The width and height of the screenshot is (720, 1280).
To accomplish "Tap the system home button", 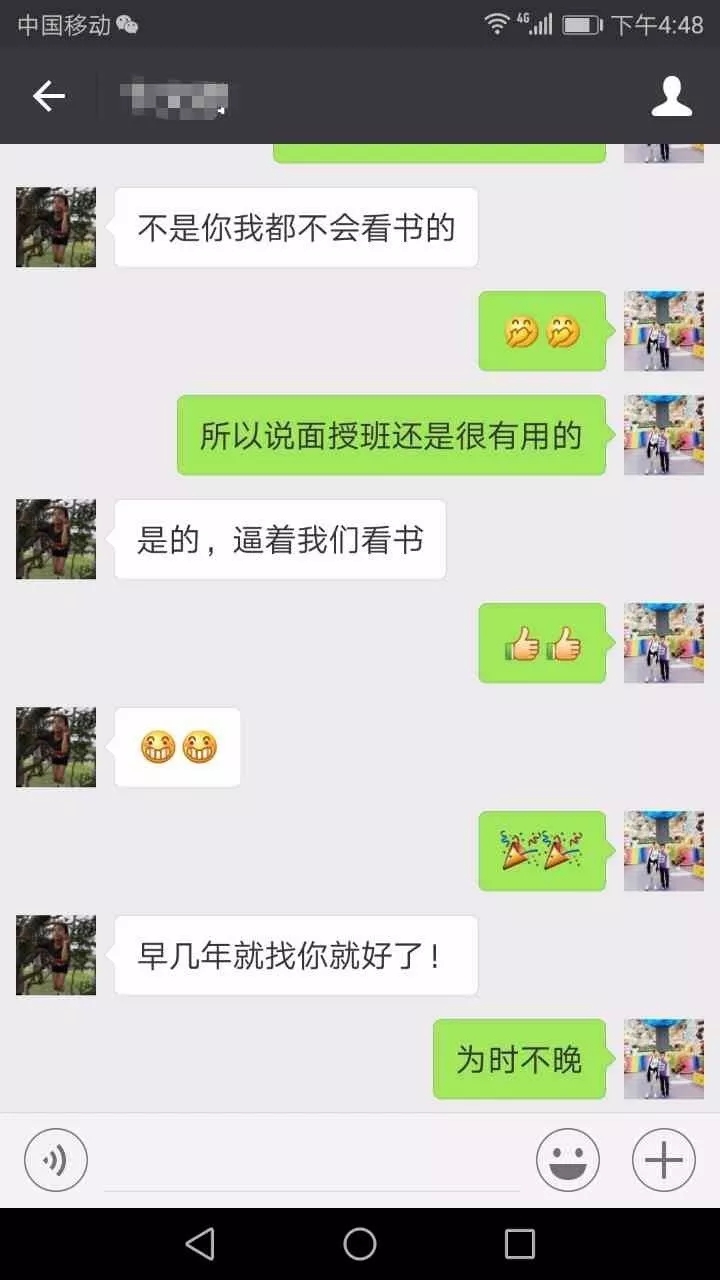I will [360, 1244].
